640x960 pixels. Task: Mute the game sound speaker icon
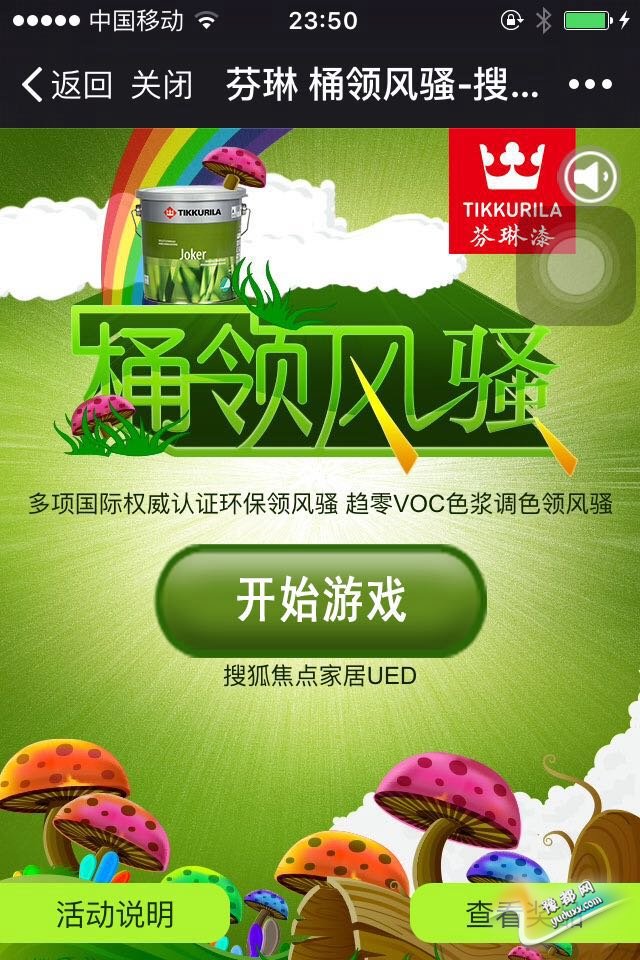pos(589,178)
